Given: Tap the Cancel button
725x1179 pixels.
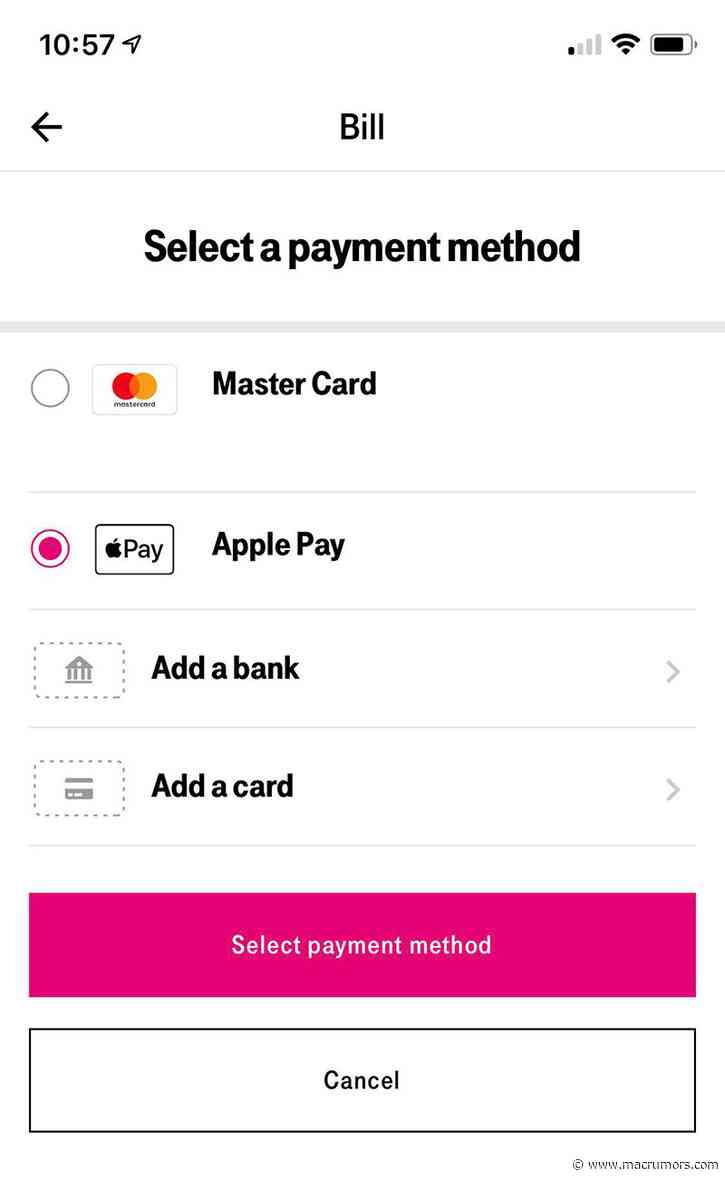Looking at the screenshot, I should coord(361,1080).
